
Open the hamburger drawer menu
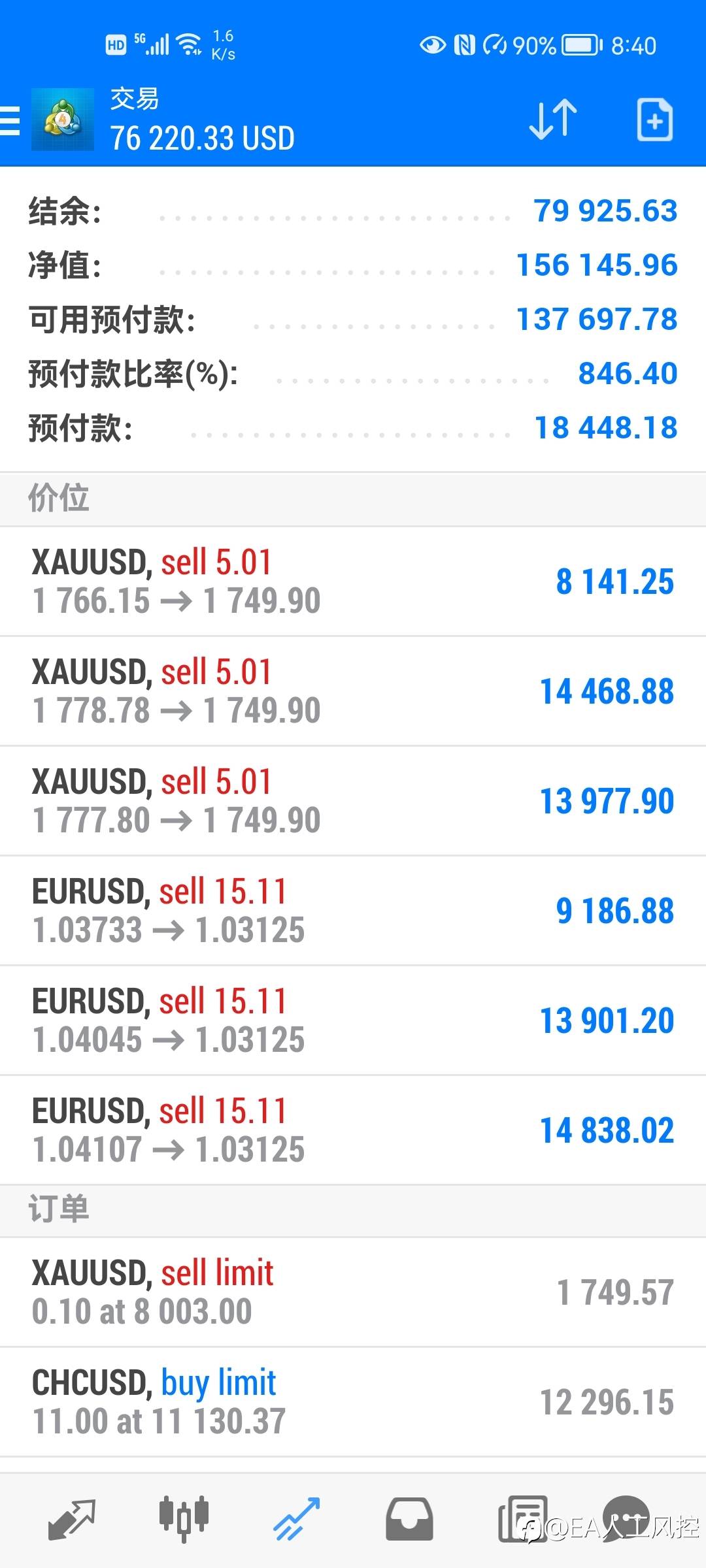tap(10, 121)
